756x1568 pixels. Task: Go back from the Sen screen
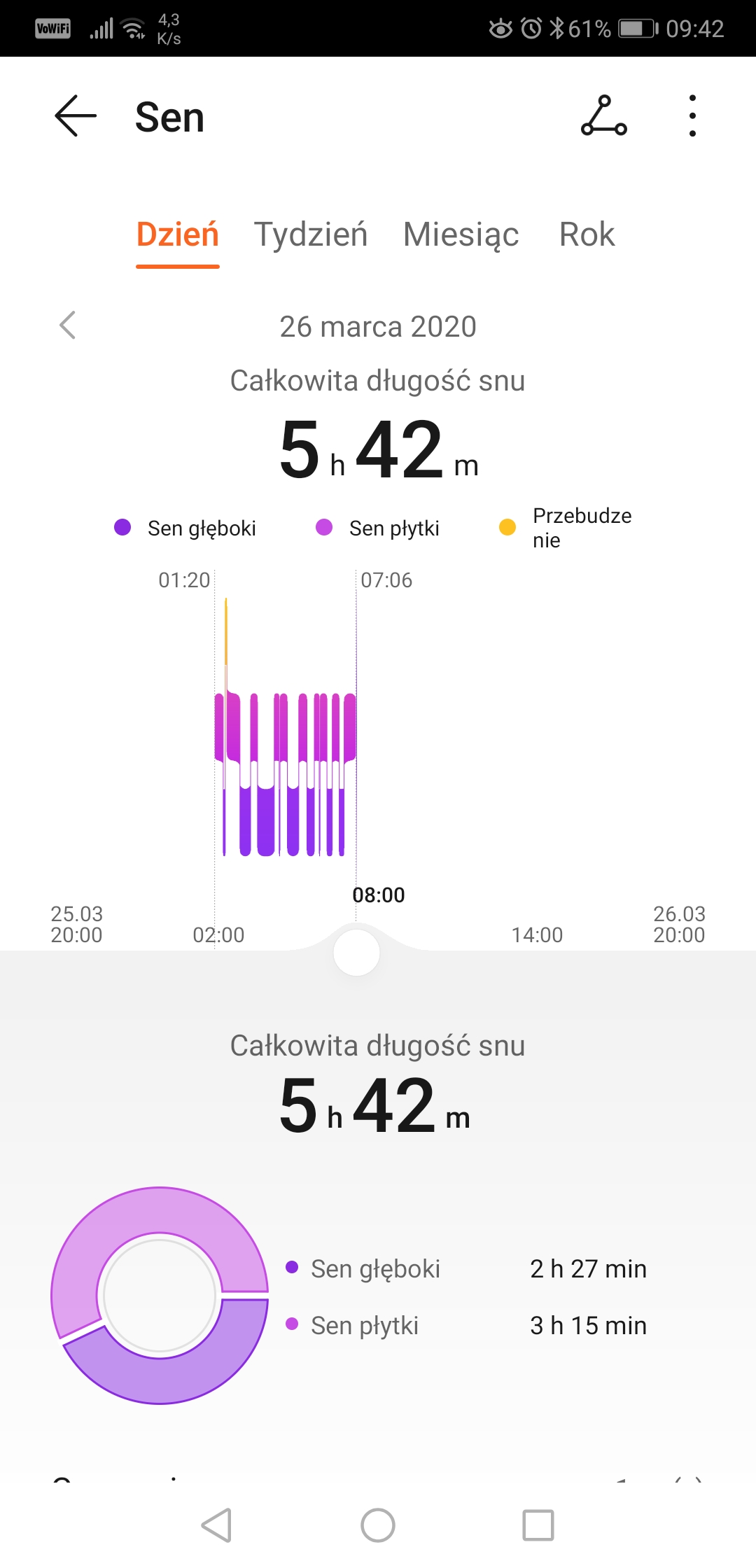76,115
